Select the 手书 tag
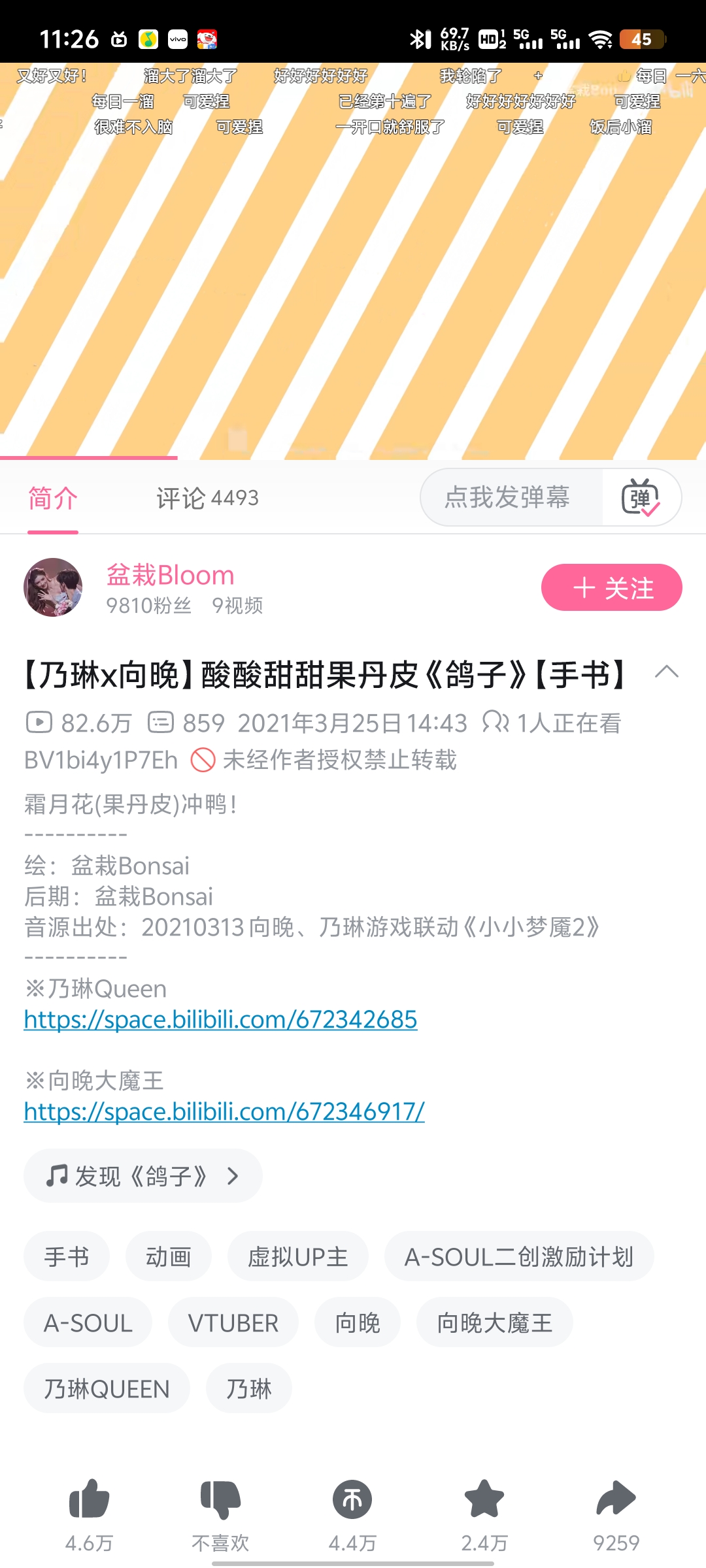This screenshot has height=1568, width=706. (x=67, y=1256)
